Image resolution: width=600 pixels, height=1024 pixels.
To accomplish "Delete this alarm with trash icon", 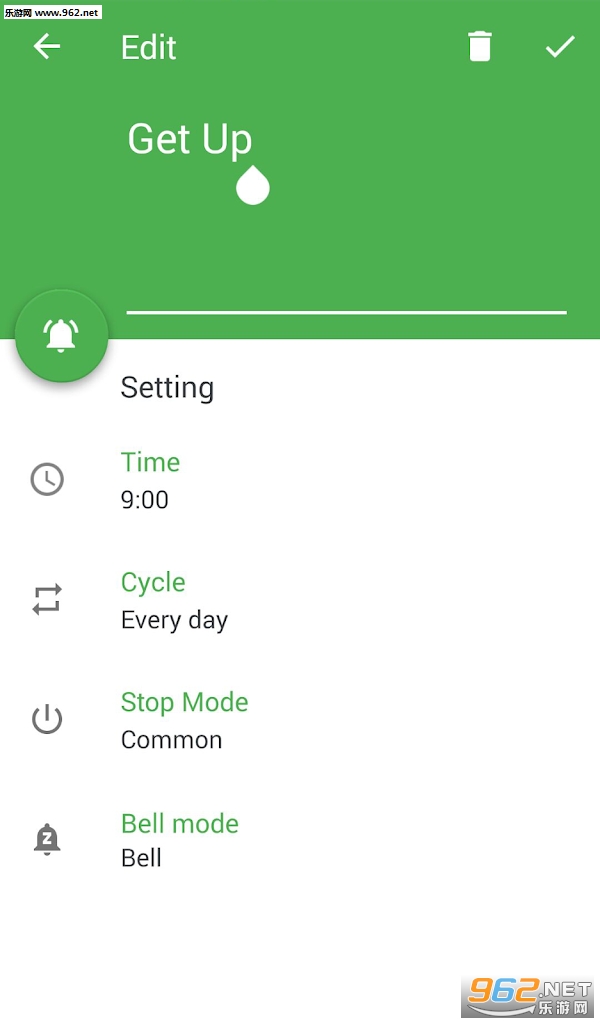I will coord(479,46).
